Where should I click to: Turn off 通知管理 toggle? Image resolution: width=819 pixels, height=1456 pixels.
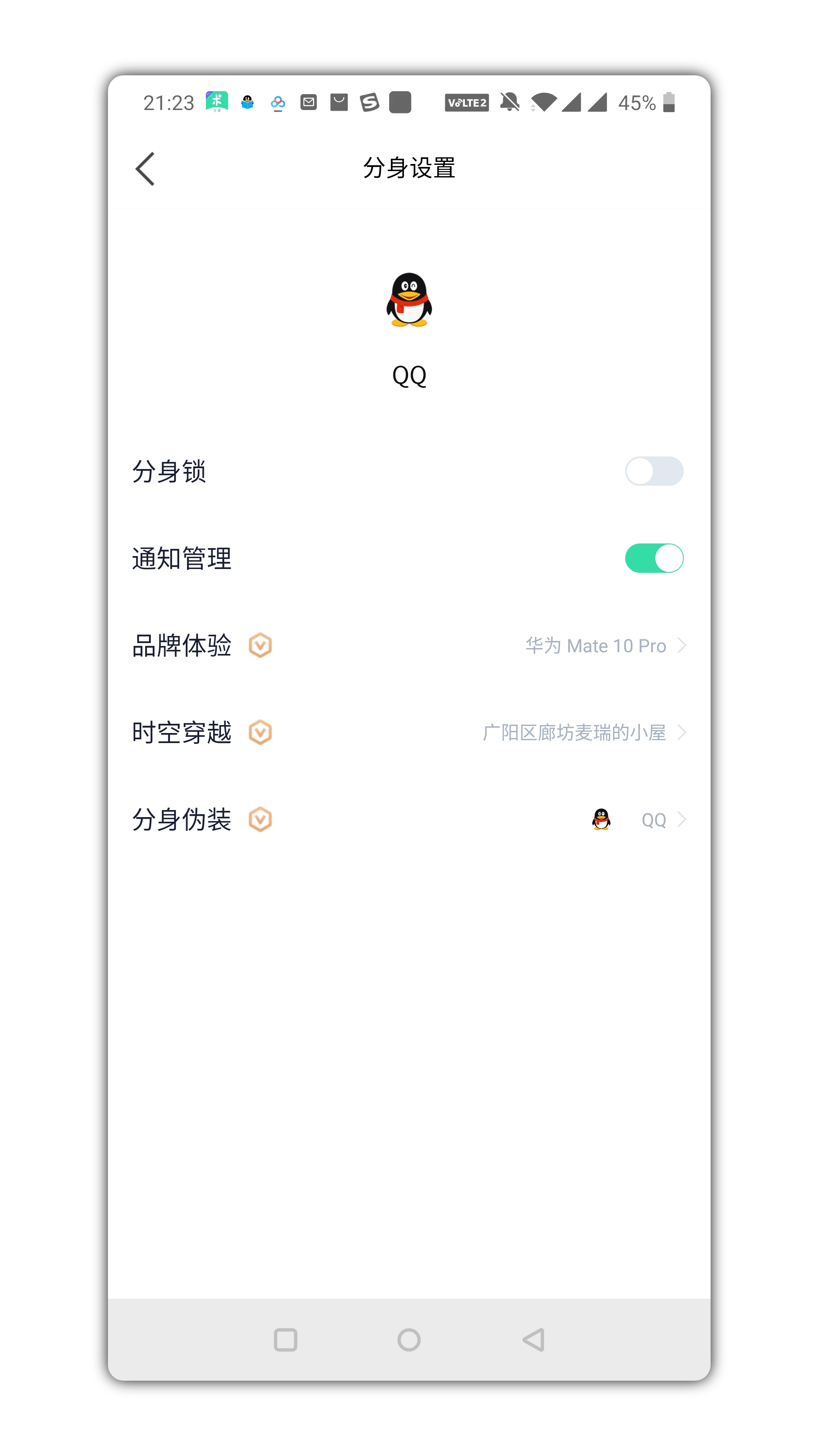[x=654, y=559]
